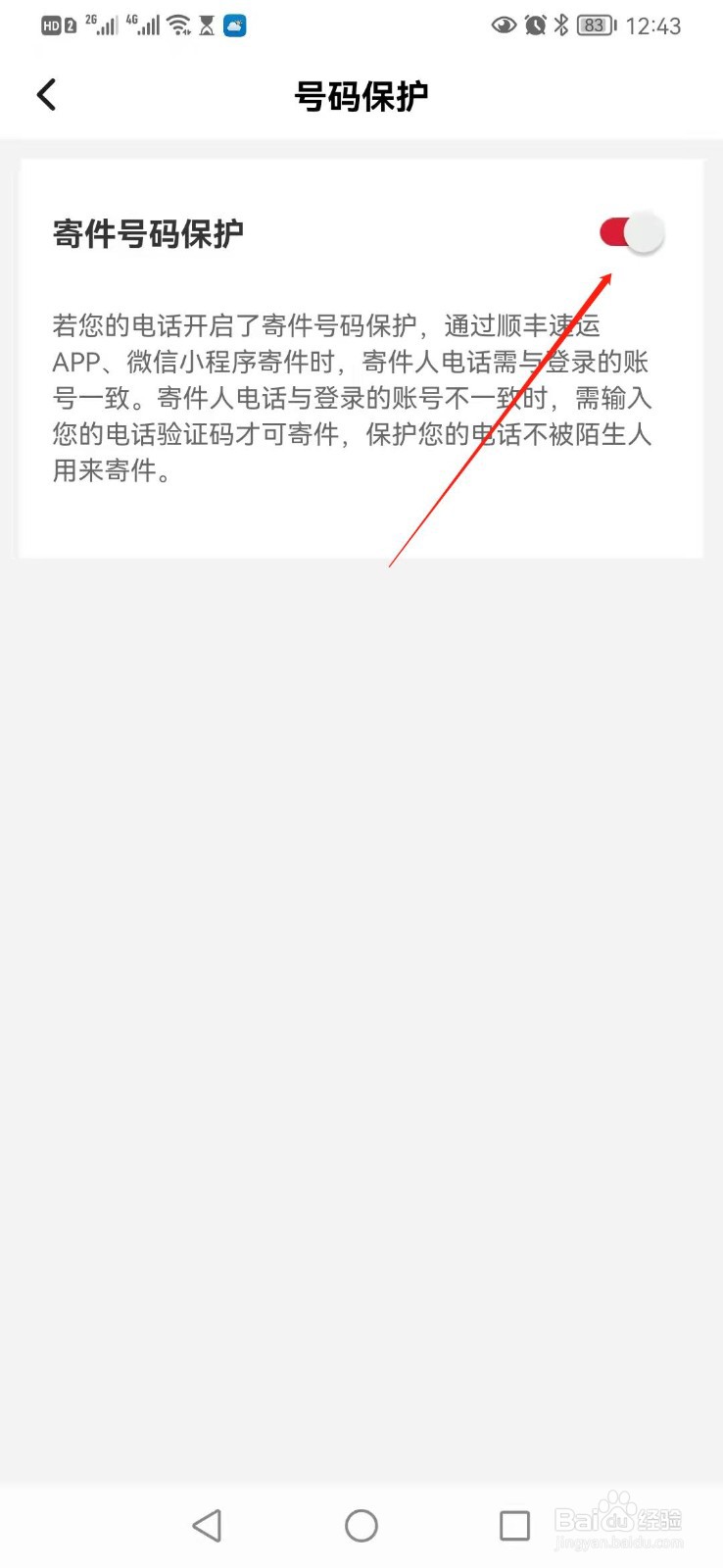Tap the eye comfort icon in the status bar

pos(503,25)
